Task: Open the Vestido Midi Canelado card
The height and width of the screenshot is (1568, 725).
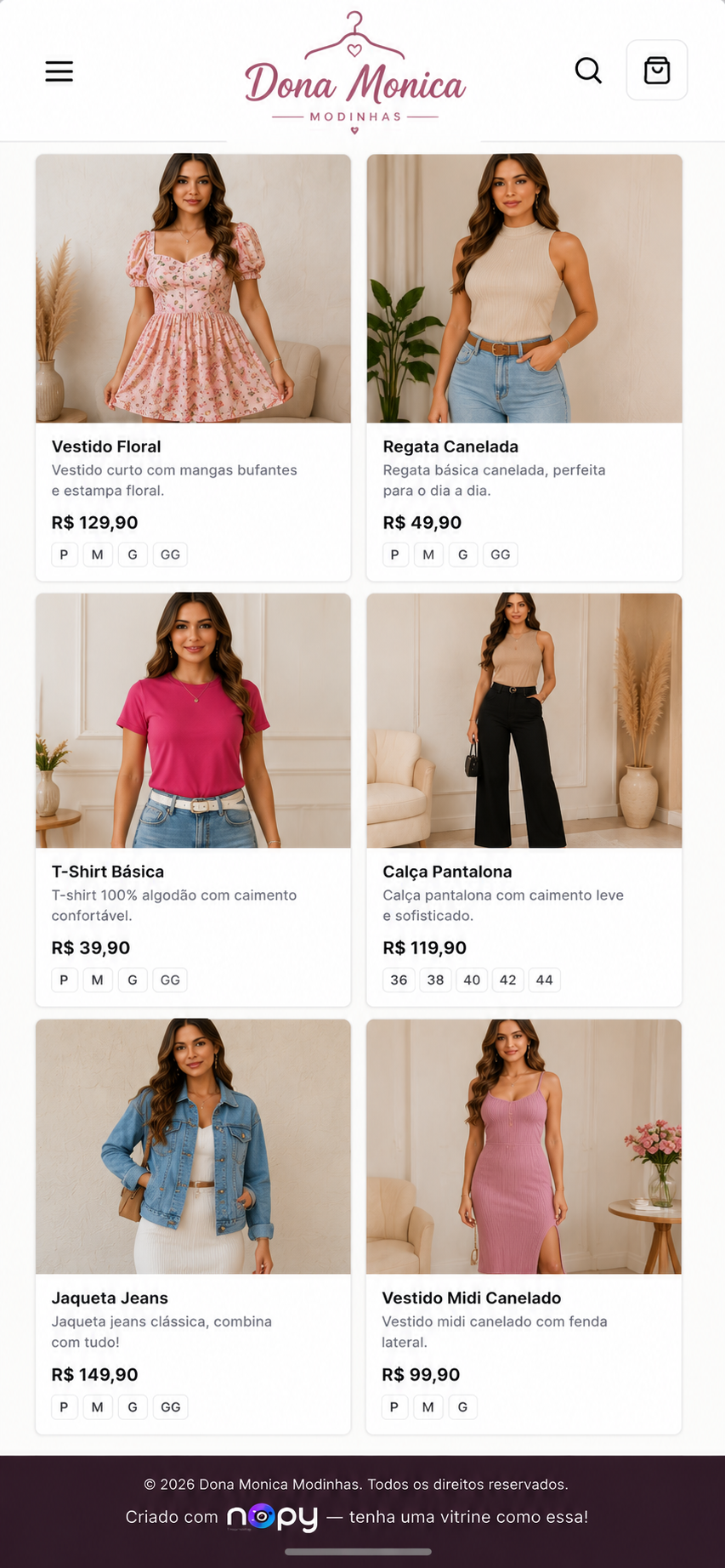Action: tap(524, 1226)
